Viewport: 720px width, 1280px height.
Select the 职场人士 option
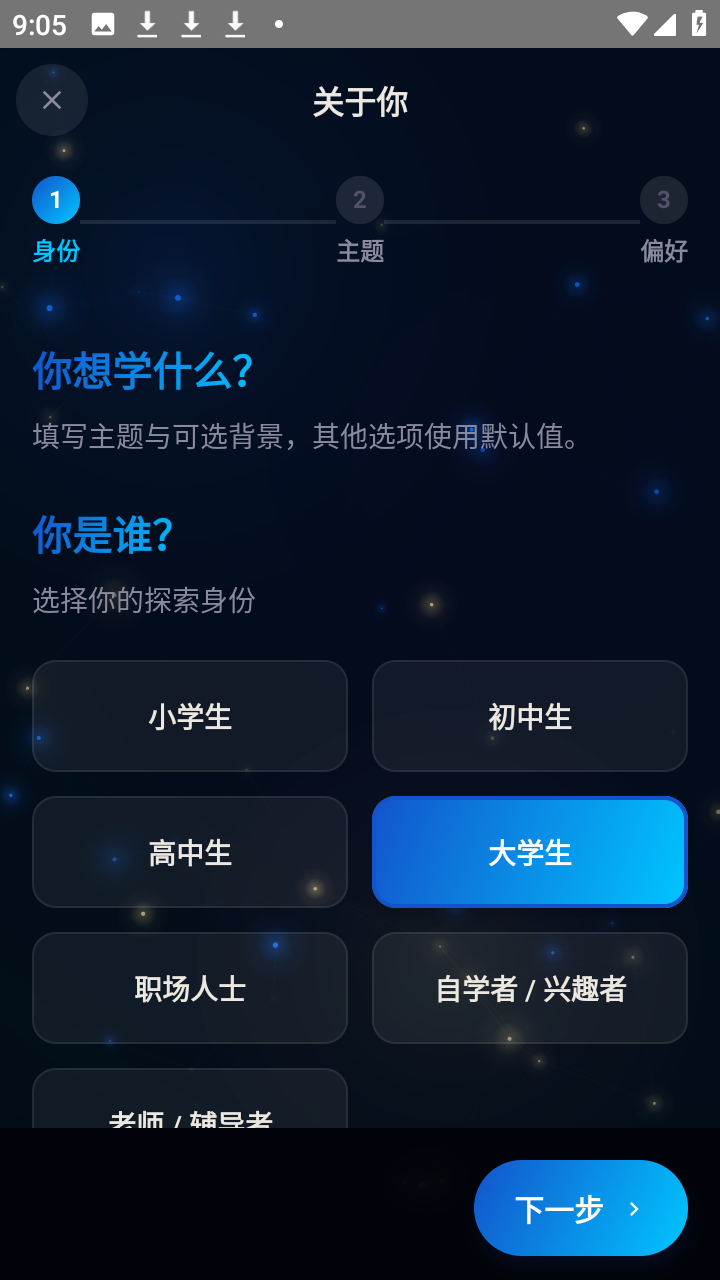point(190,988)
